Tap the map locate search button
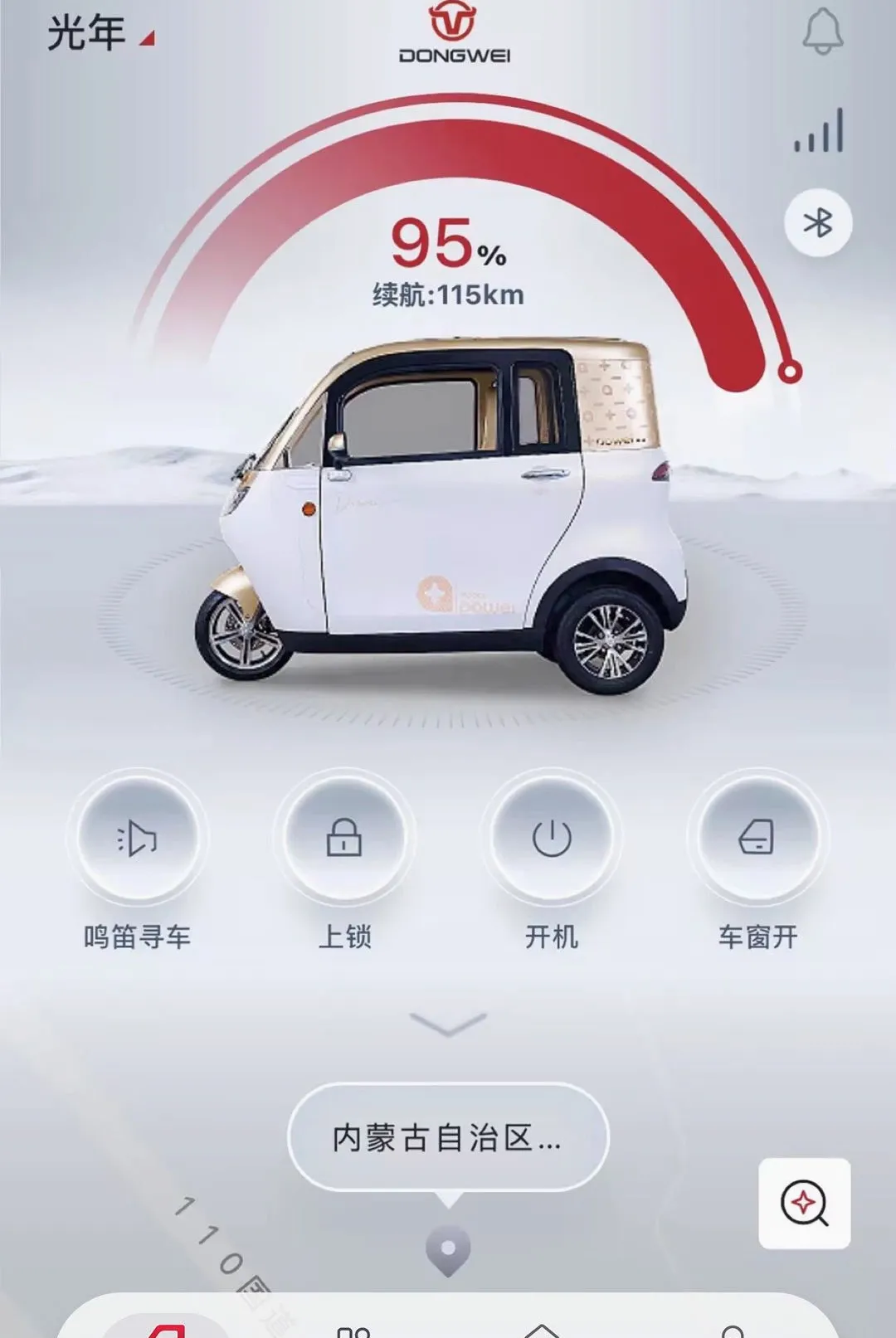Viewport: 896px width, 1338px height. tap(804, 1204)
